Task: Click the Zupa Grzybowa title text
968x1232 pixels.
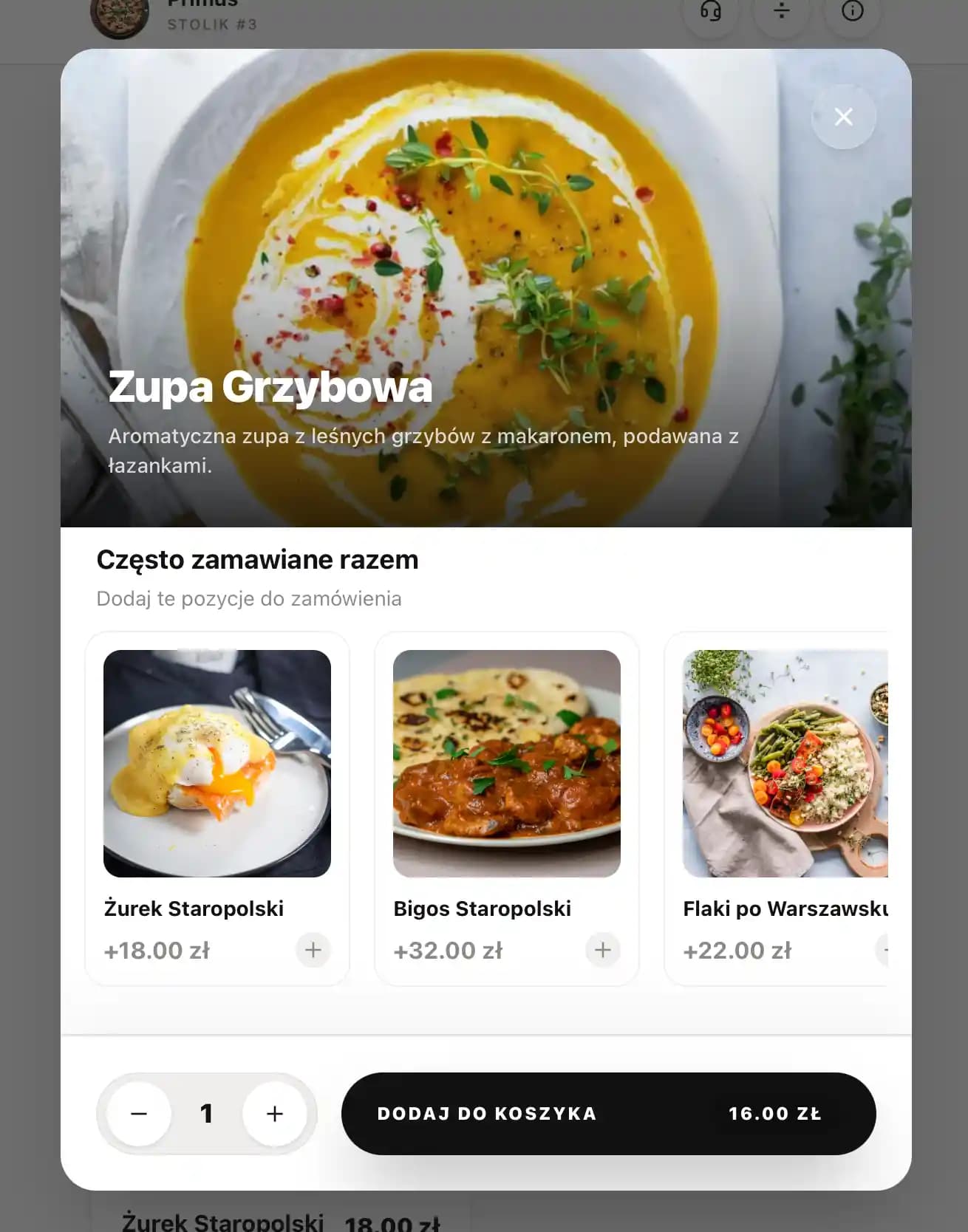Action: [271, 387]
